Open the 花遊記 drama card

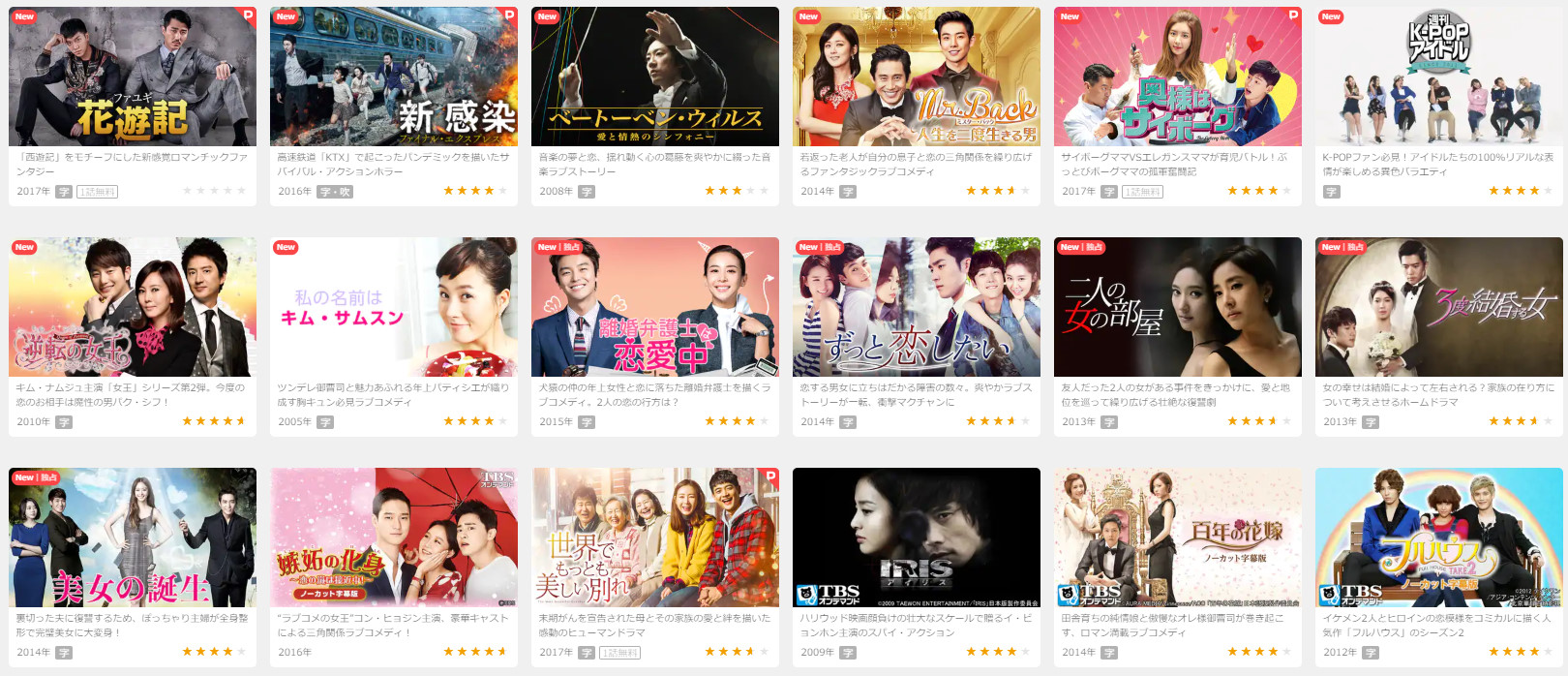click(x=133, y=77)
